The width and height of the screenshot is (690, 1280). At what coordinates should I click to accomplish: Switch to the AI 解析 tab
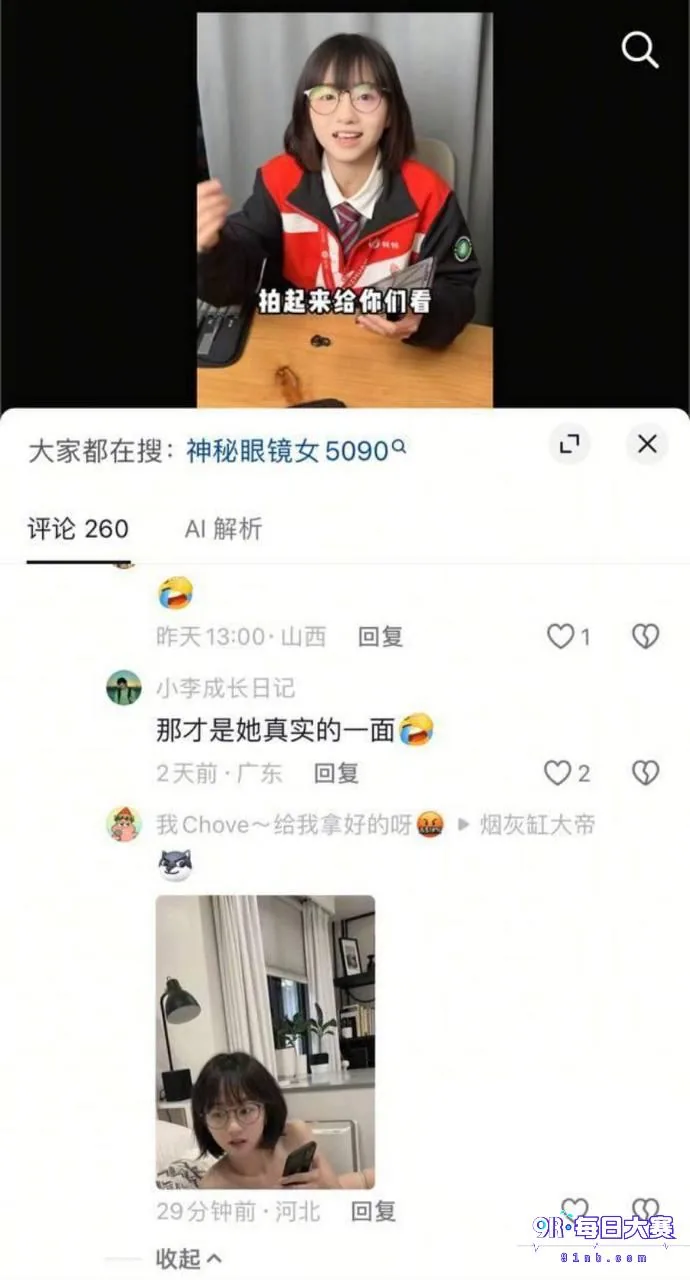click(x=223, y=528)
